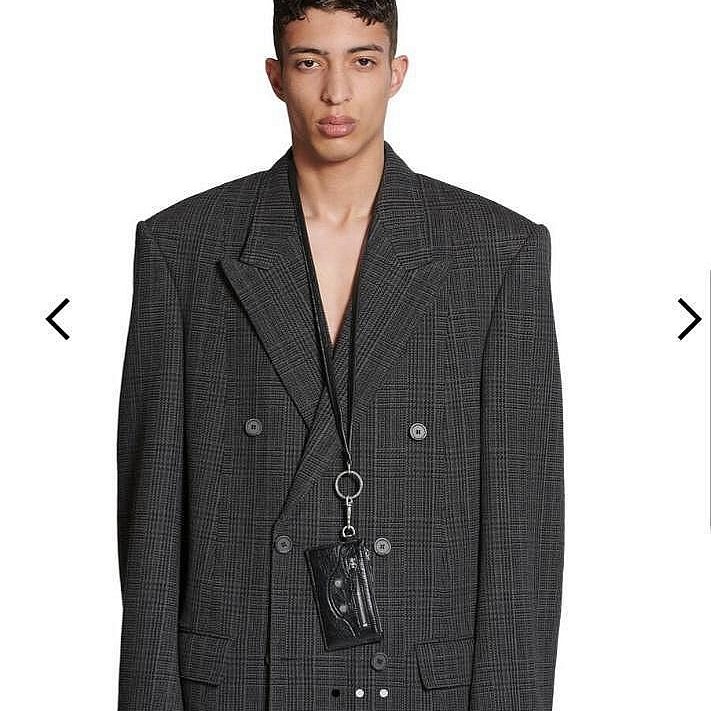711x711 pixels.
Task: Show the next product image
Action: [689, 319]
